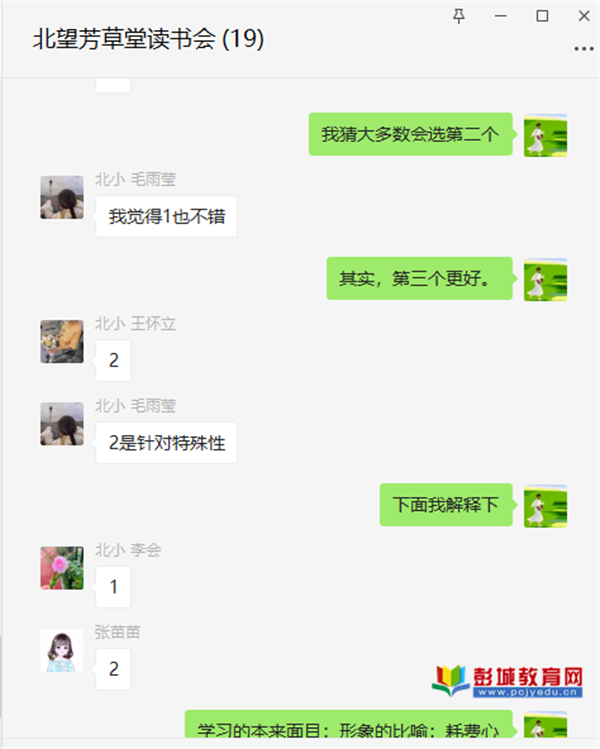Minimize the chat window

pos(501,15)
